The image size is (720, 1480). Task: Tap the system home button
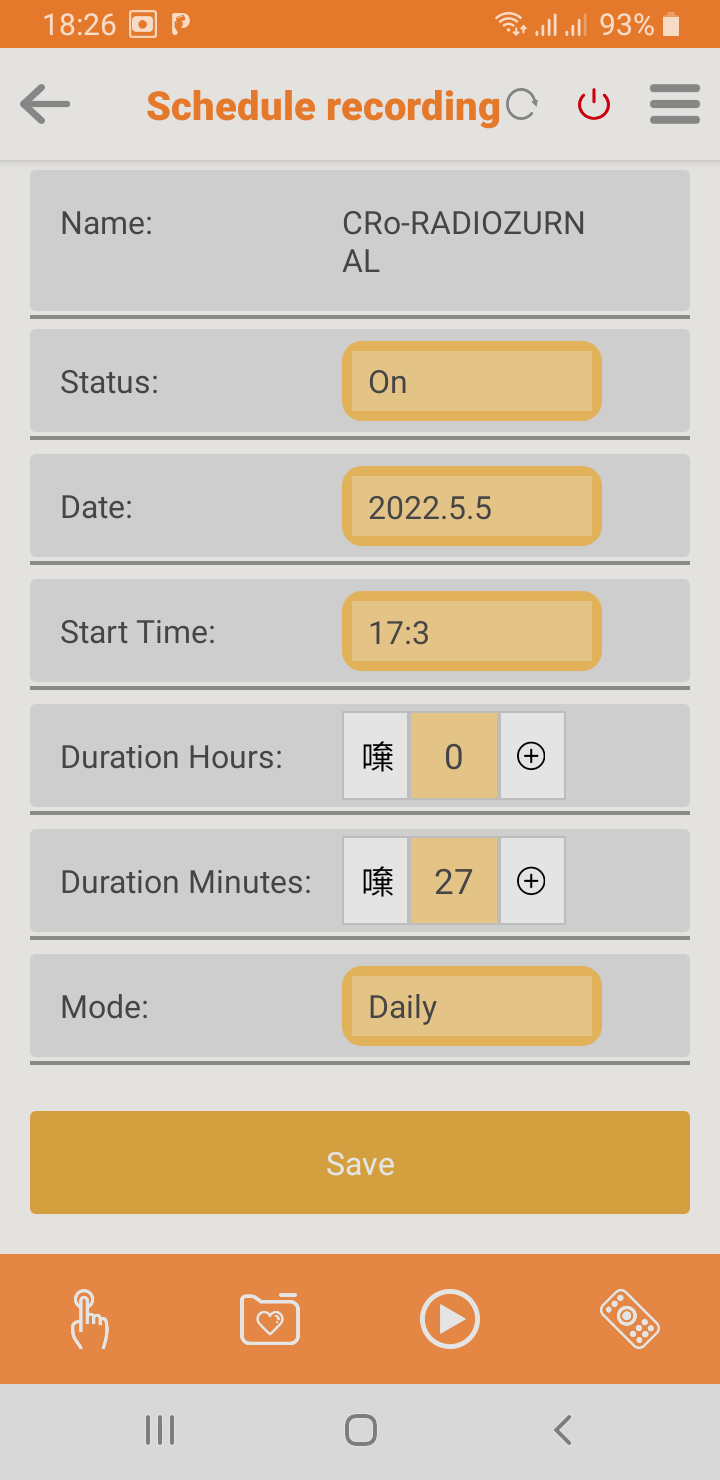(x=360, y=1430)
